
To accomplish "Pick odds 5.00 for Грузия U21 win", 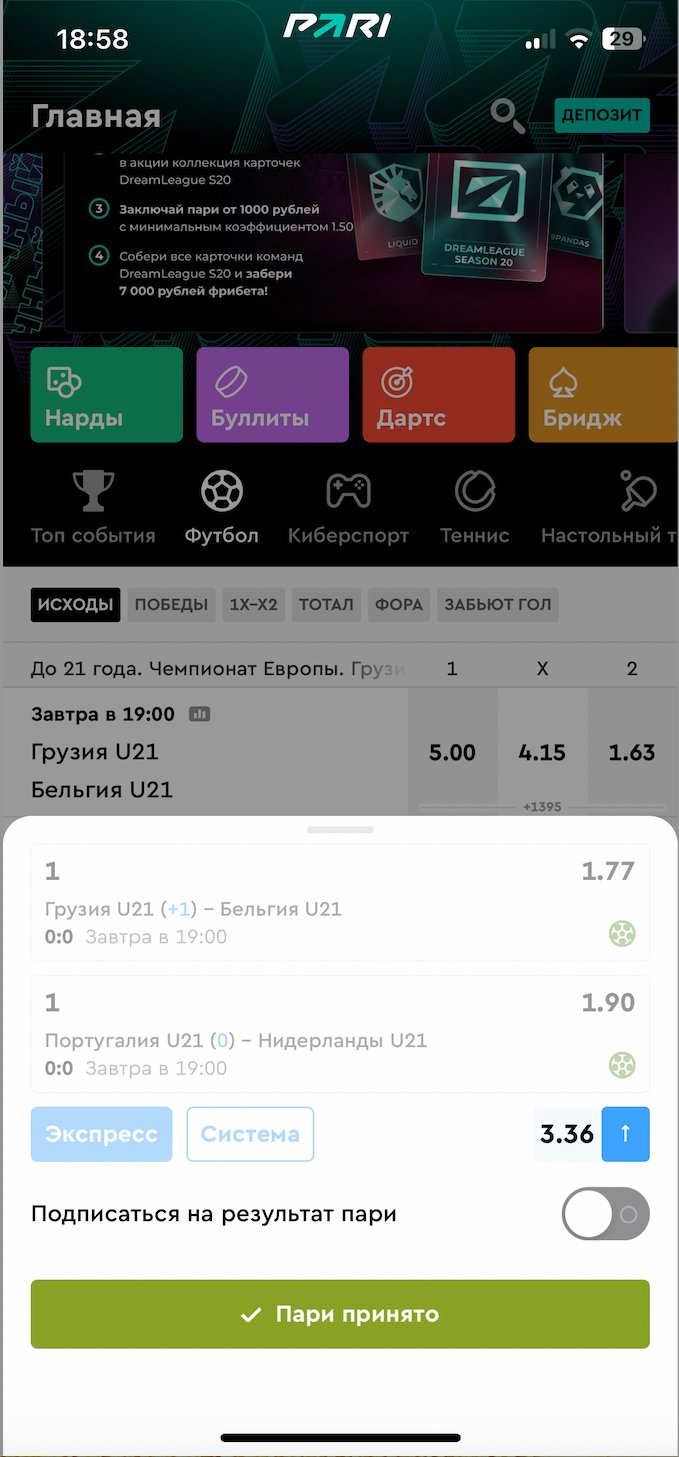I will pyautogui.click(x=452, y=752).
